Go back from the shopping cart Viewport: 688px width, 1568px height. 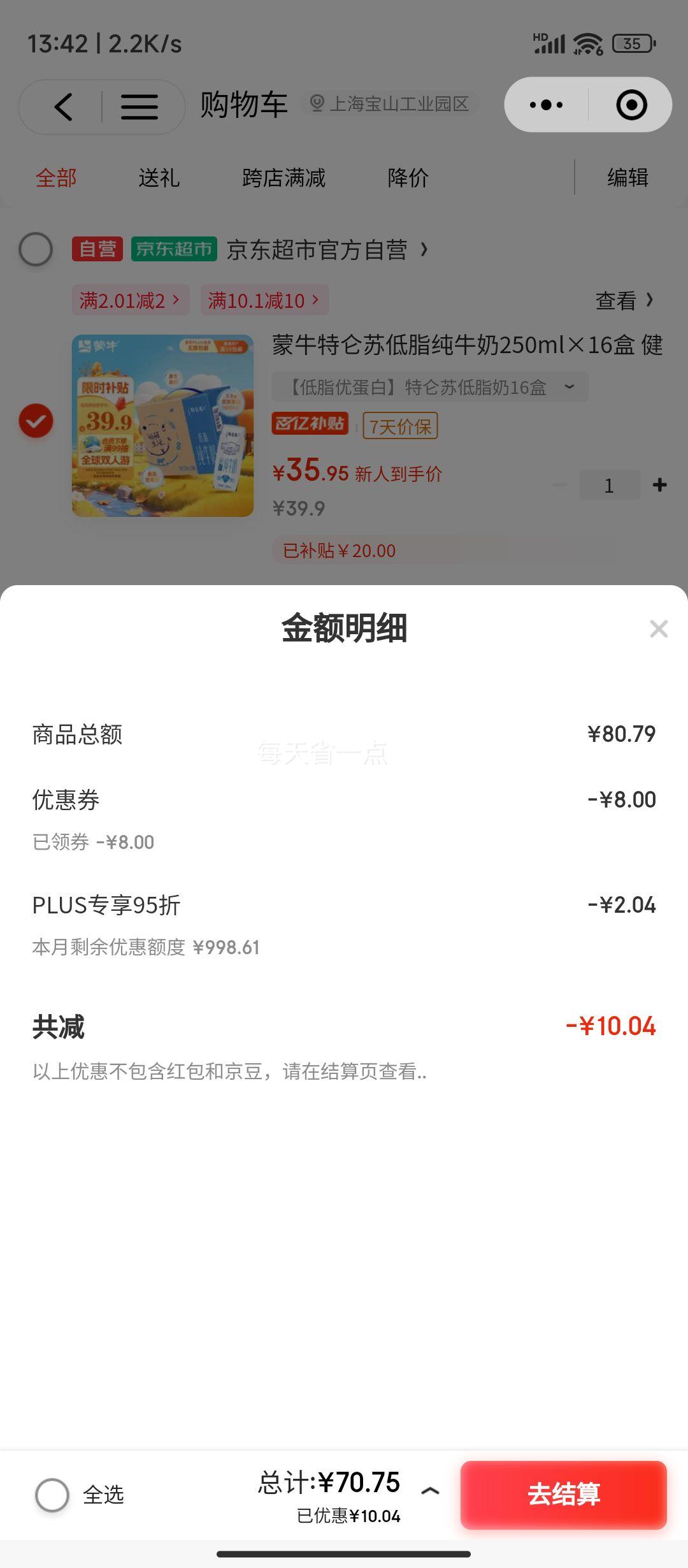click(63, 106)
